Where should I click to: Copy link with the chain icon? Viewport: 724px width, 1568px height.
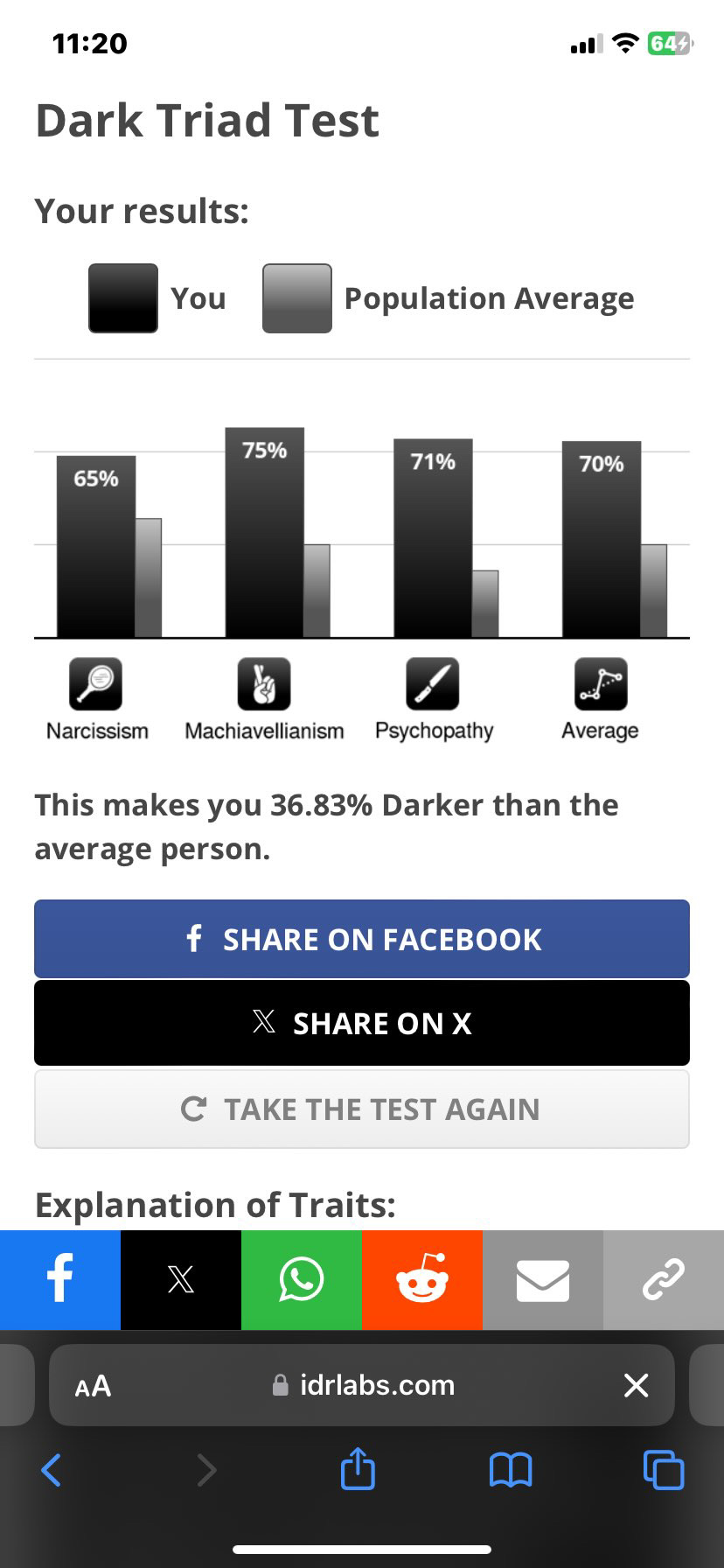click(x=664, y=1280)
